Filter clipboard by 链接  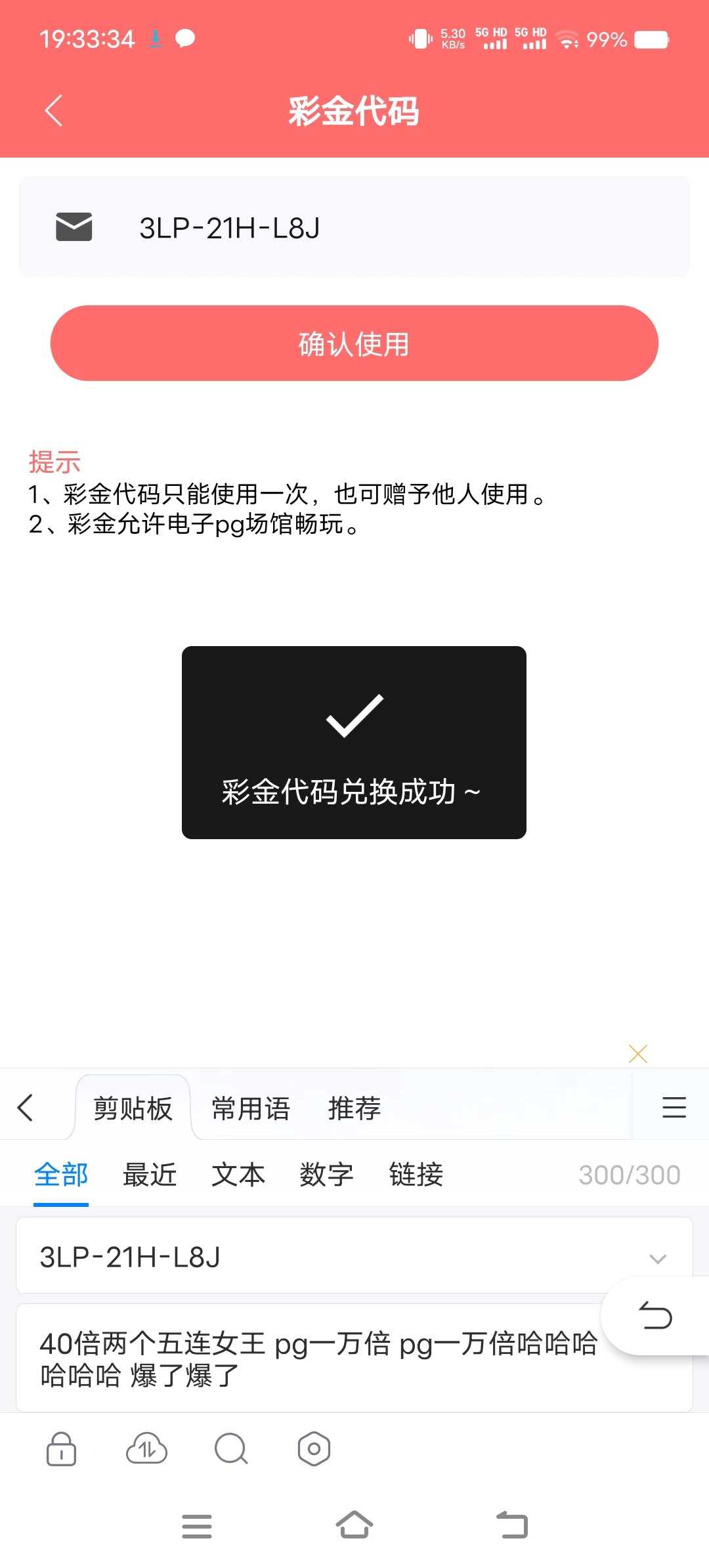pos(416,1175)
